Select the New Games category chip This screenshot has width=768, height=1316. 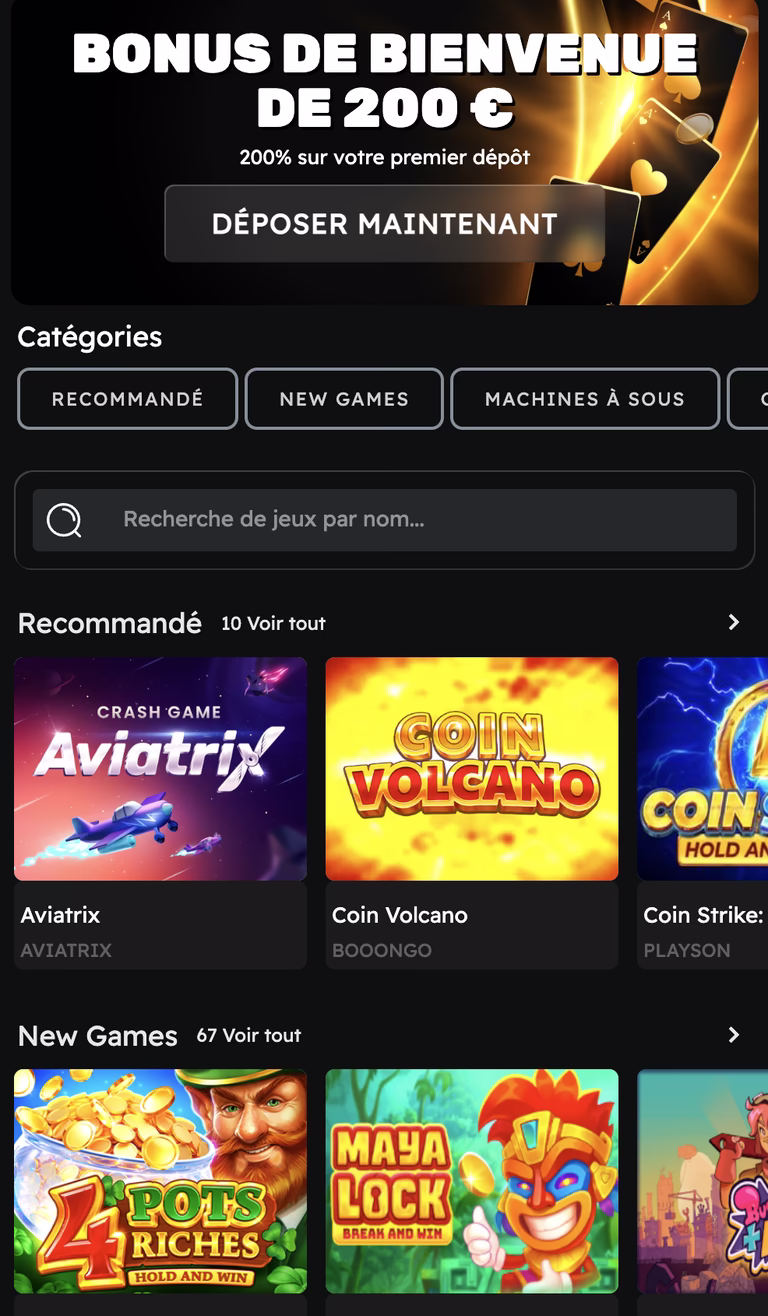point(344,399)
